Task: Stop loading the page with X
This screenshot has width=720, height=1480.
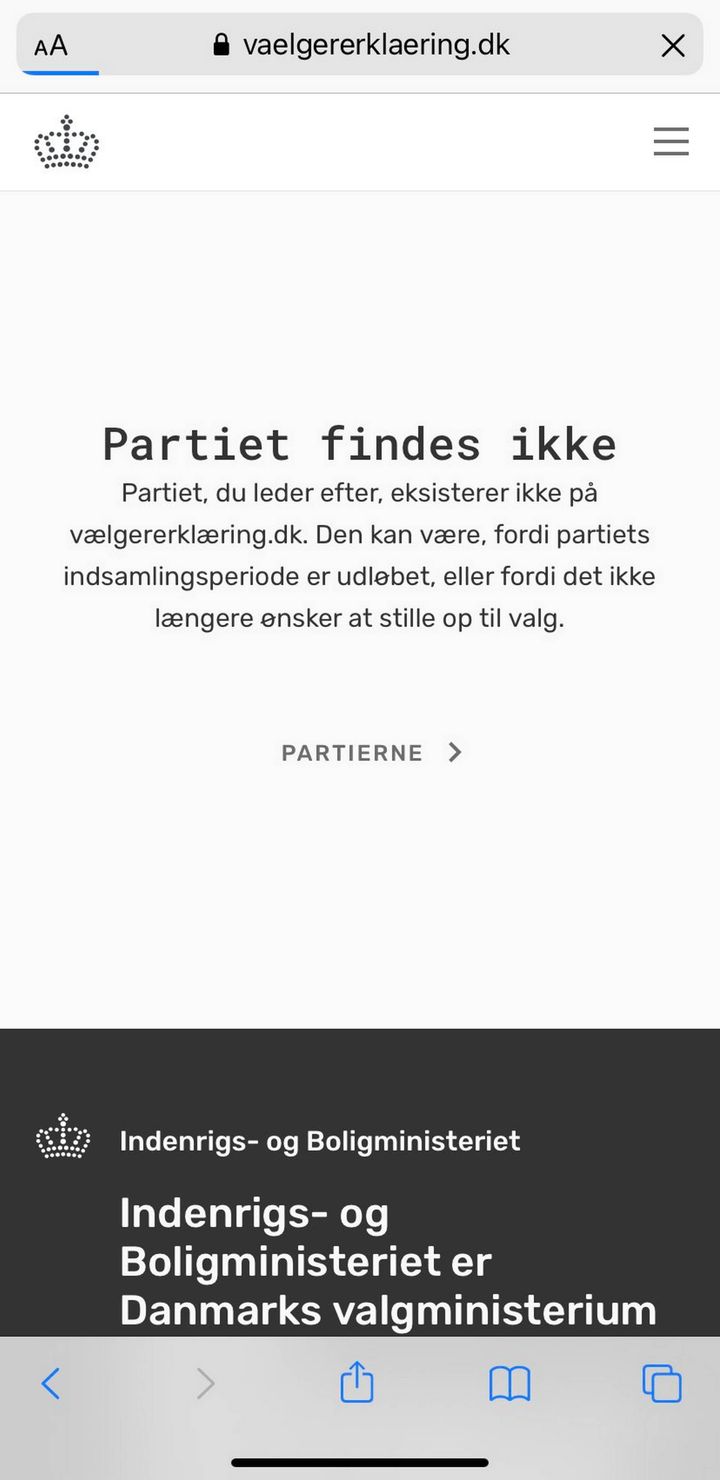Action: (673, 45)
